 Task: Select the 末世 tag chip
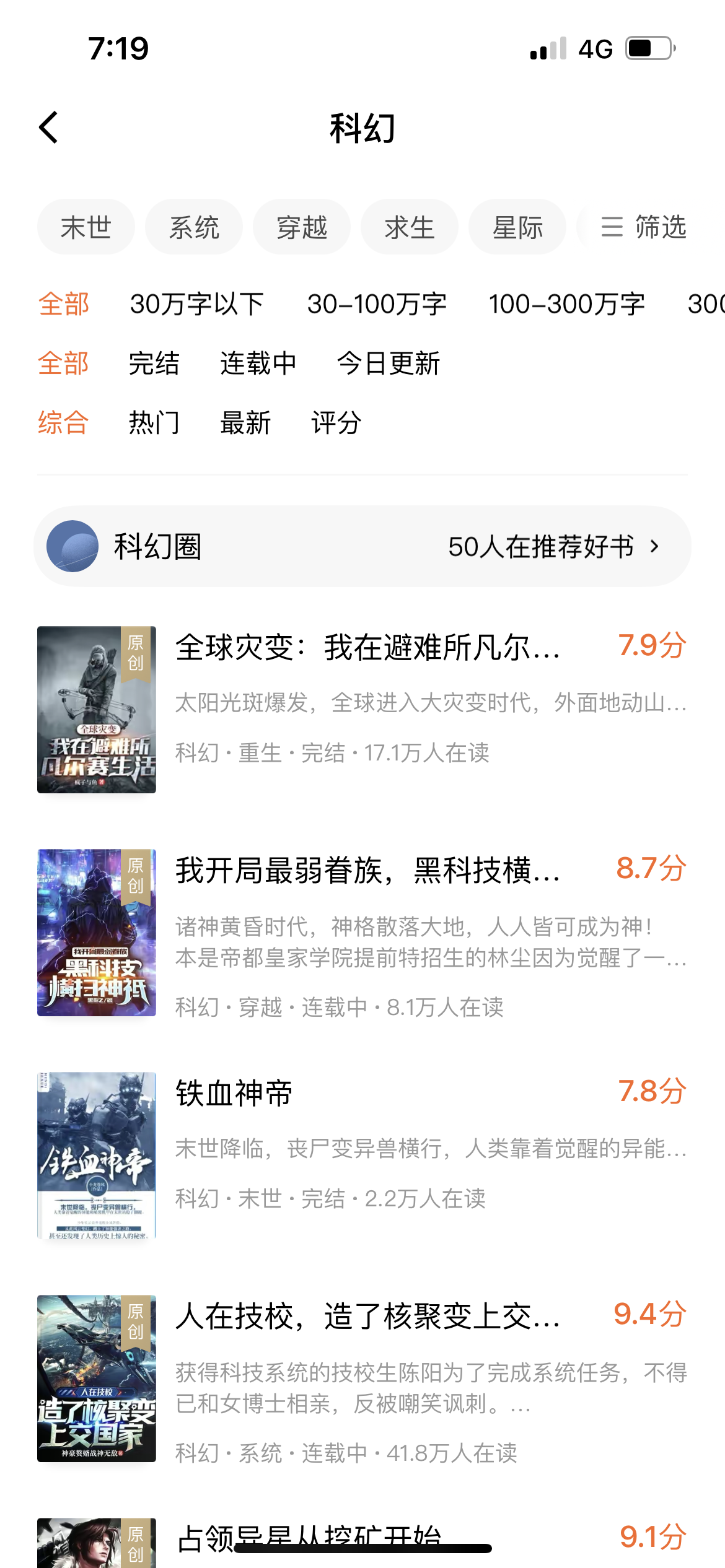pos(86,227)
